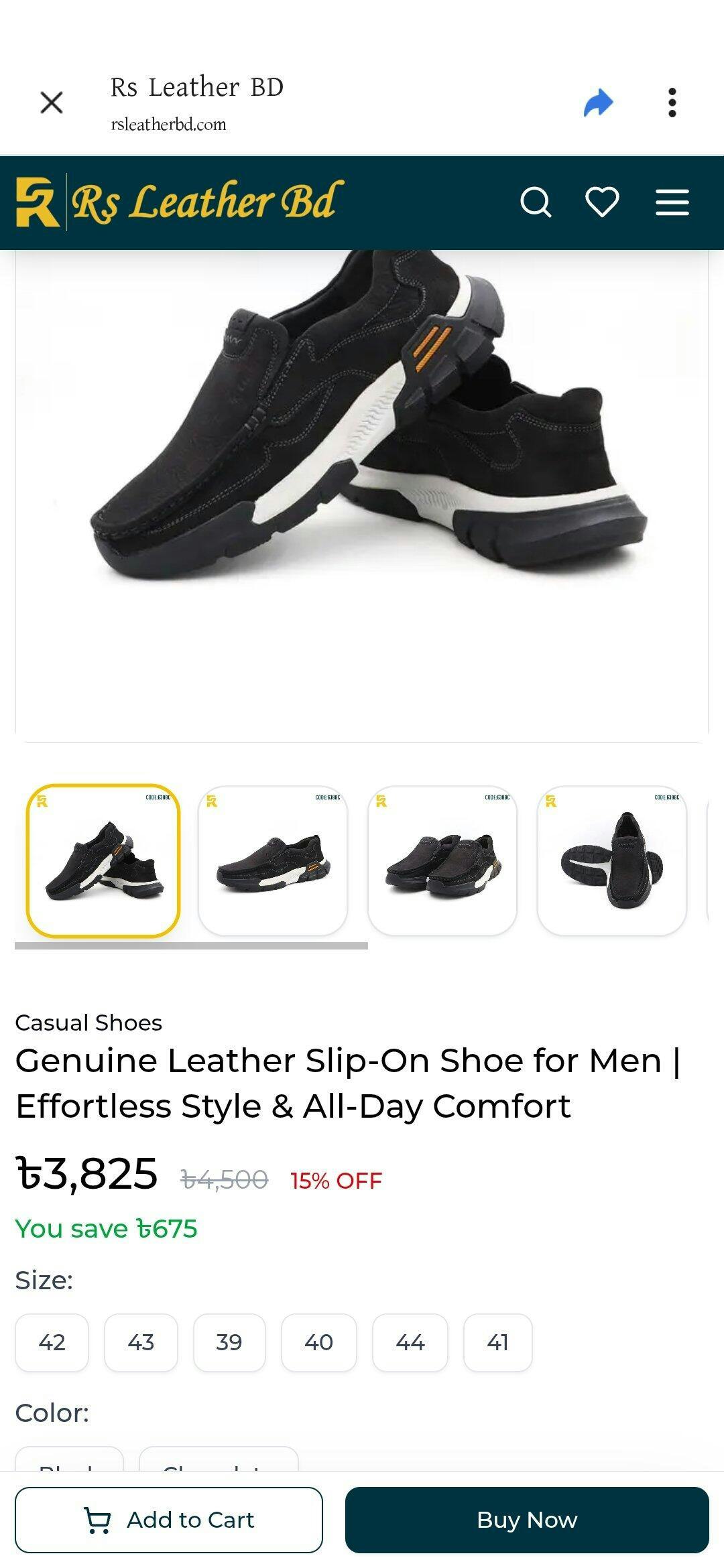View the second shoe thumbnail
The image size is (724, 1568).
point(273,860)
